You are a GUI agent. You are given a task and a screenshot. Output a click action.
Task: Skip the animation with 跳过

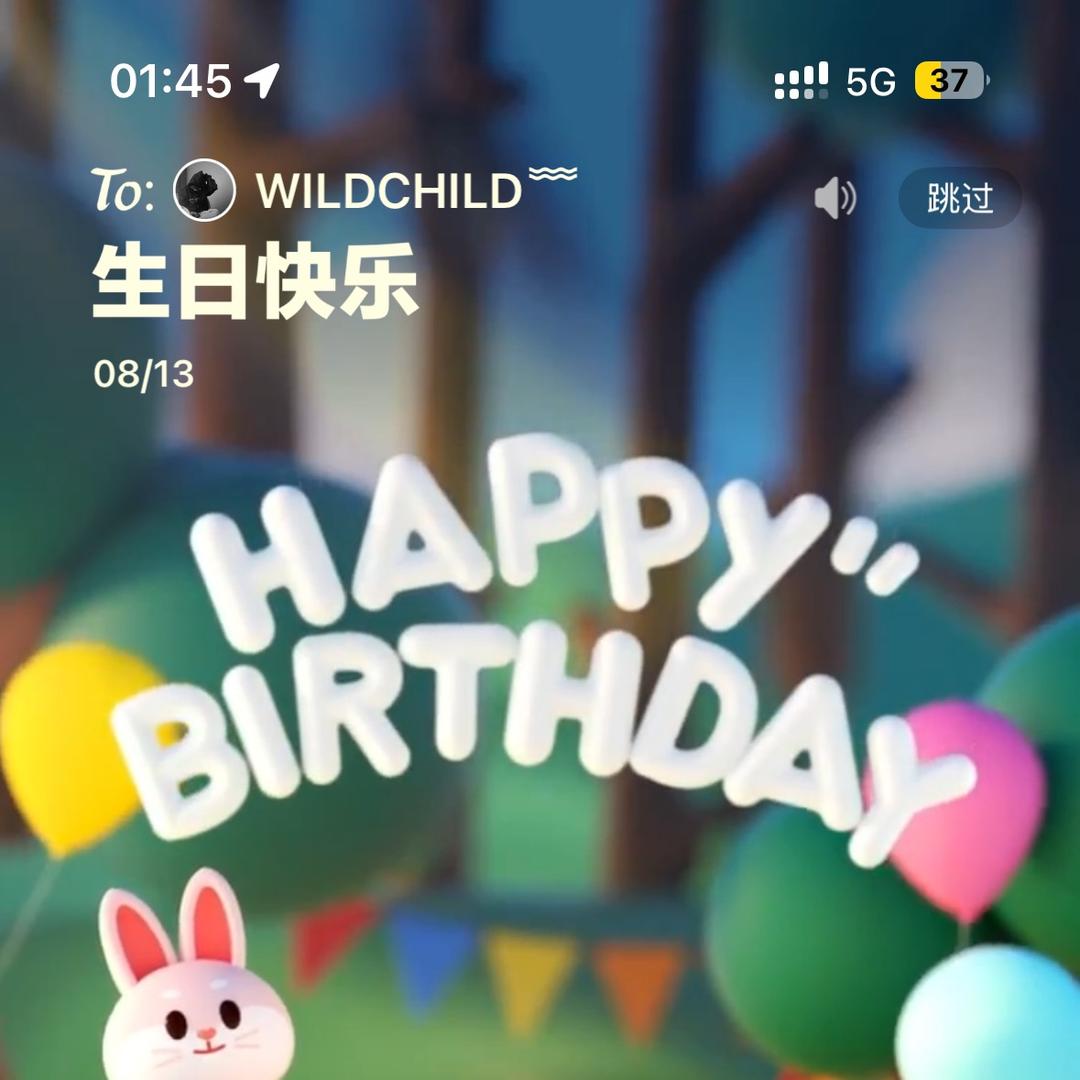pos(959,198)
